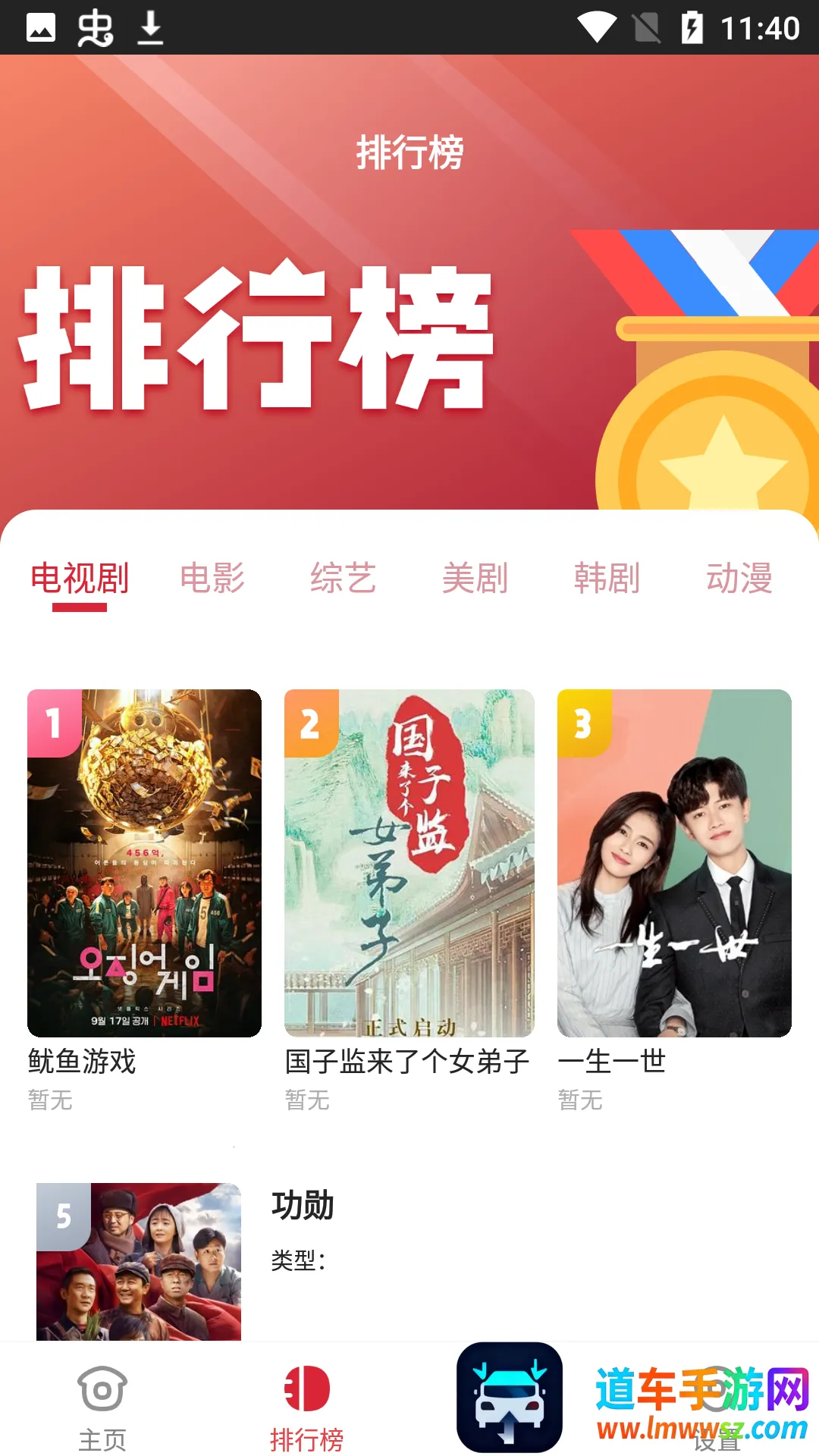Switch to the 美剧 tab

pyautogui.click(x=475, y=579)
